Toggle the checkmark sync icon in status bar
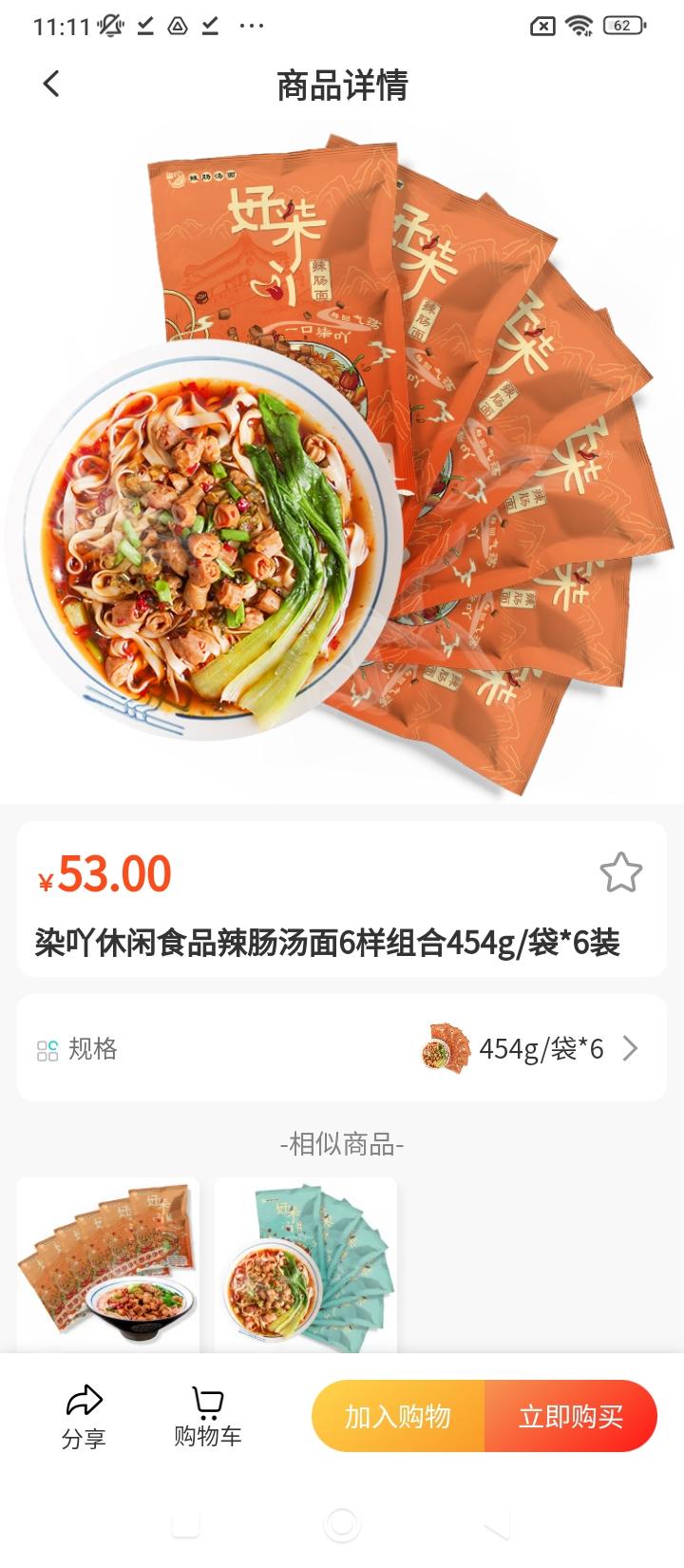Image resolution: width=684 pixels, height=1568 pixels. pos(144,25)
